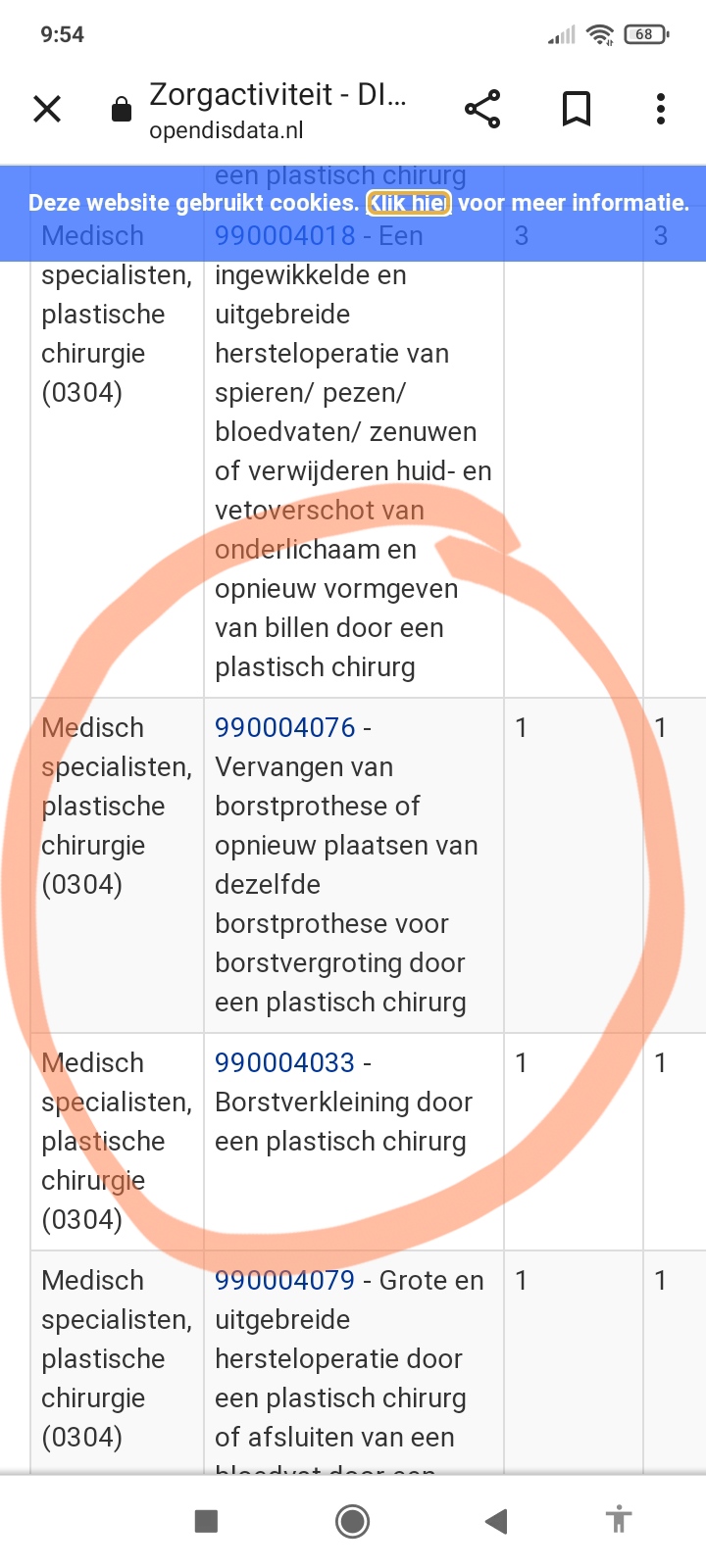Go back with system back button

(x=496, y=1521)
